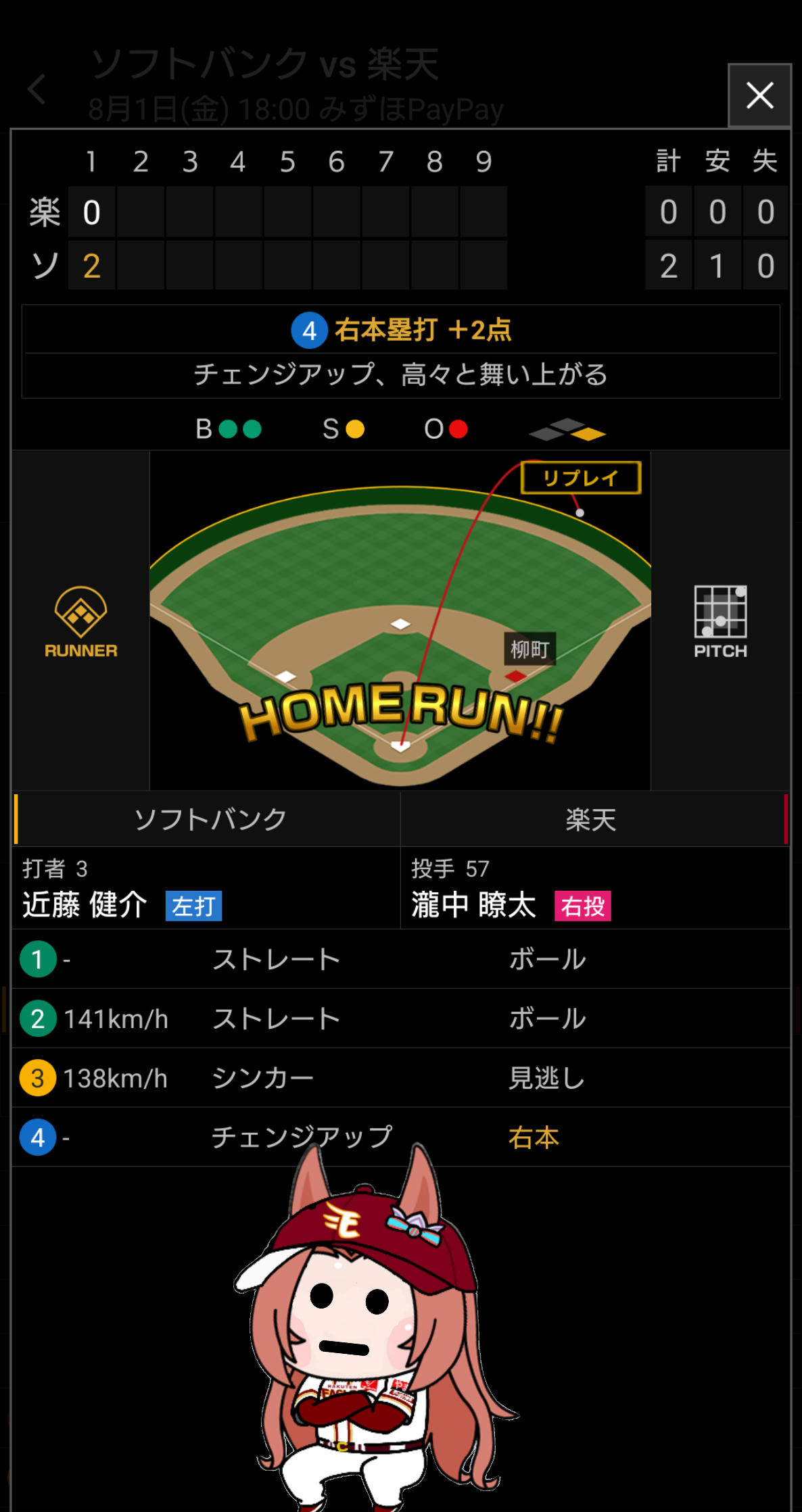This screenshot has width=802, height=1512.
Task: Open the PITCH chart view
Action: coord(720,621)
